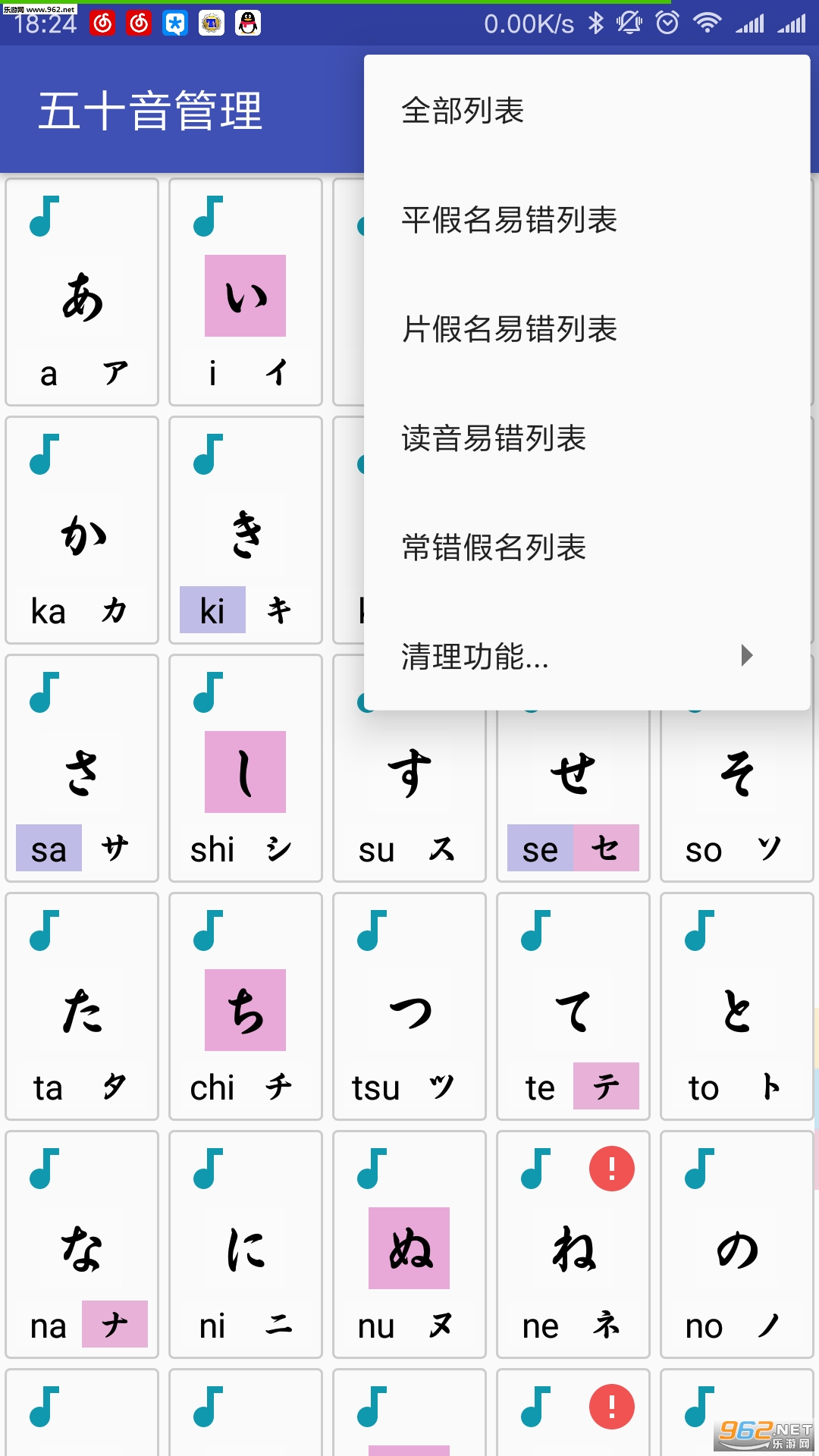Tap the に (ni) card
Screen dimensions: 819x1456
pyautogui.click(x=246, y=1244)
